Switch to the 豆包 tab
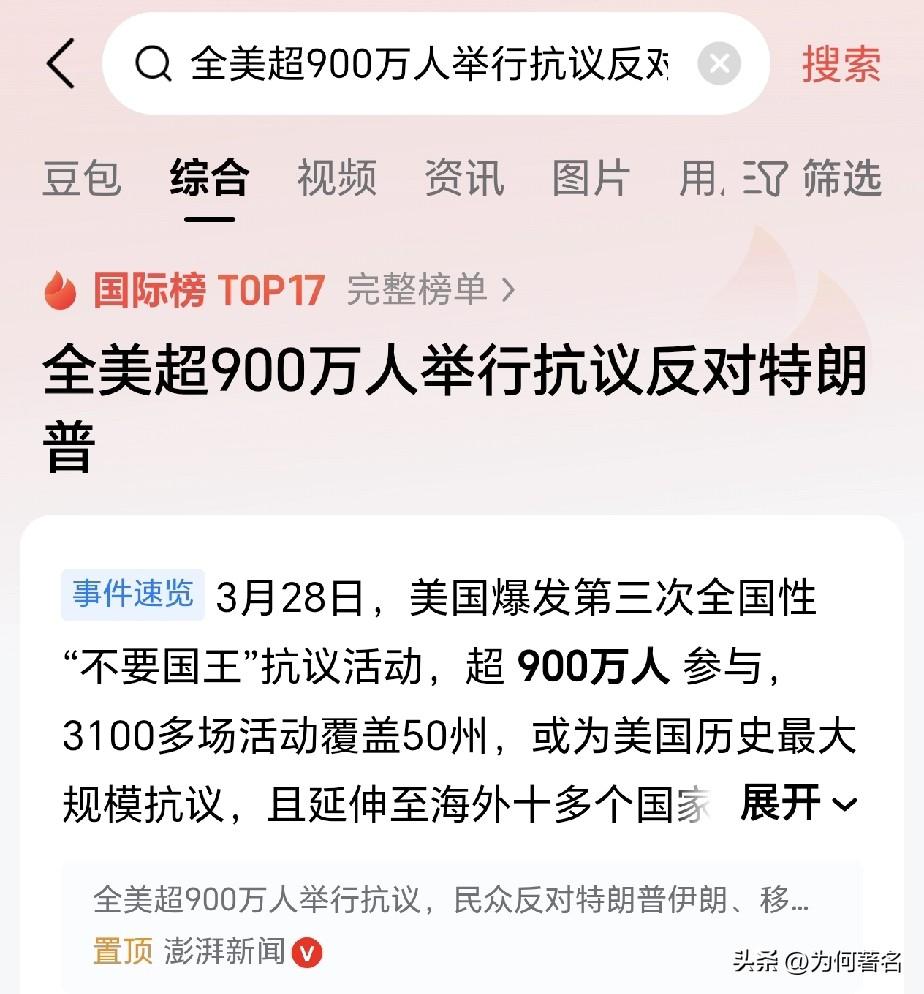 [x=81, y=178]
